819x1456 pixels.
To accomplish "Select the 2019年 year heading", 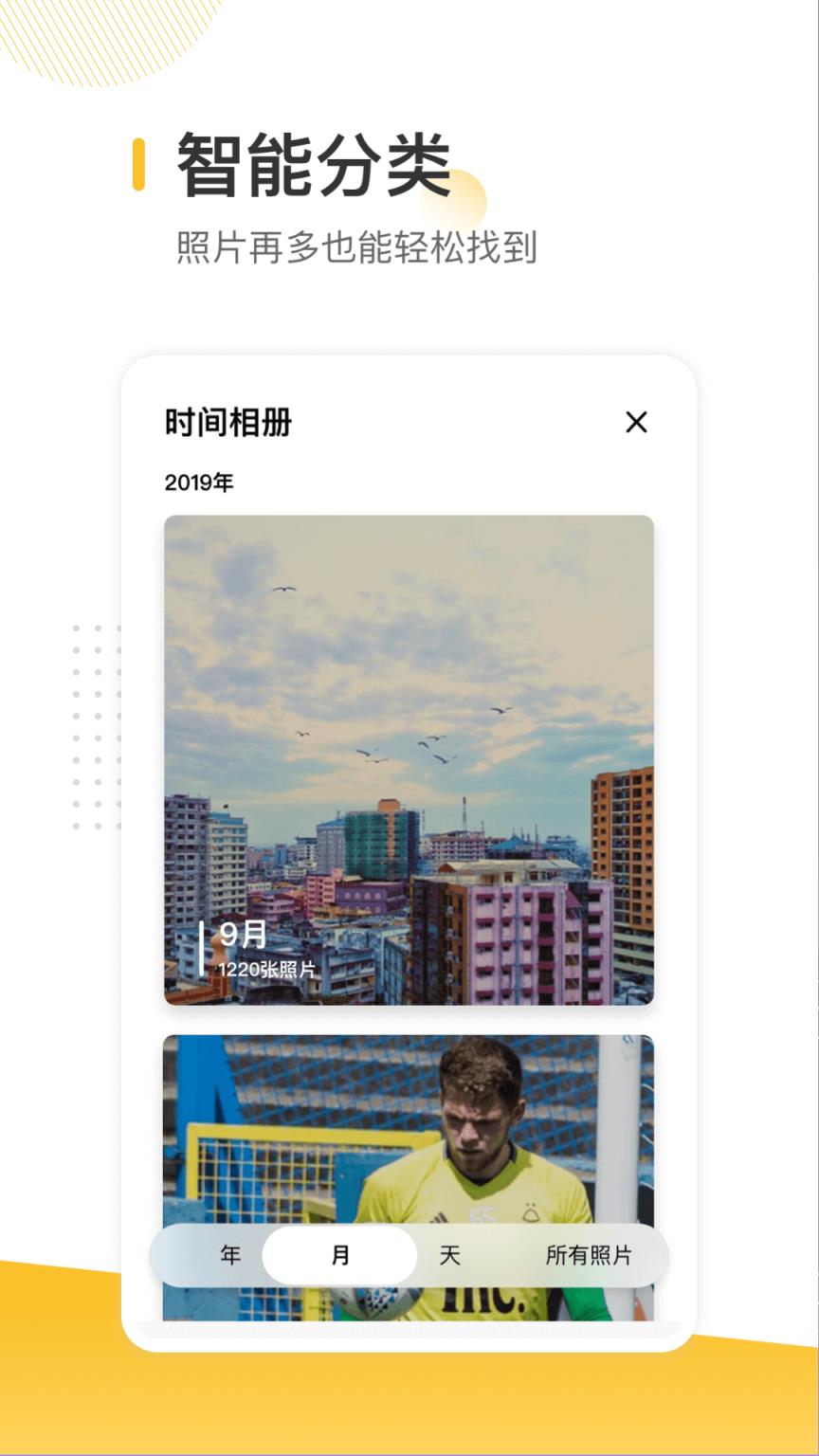I will (x=199, y=482).
